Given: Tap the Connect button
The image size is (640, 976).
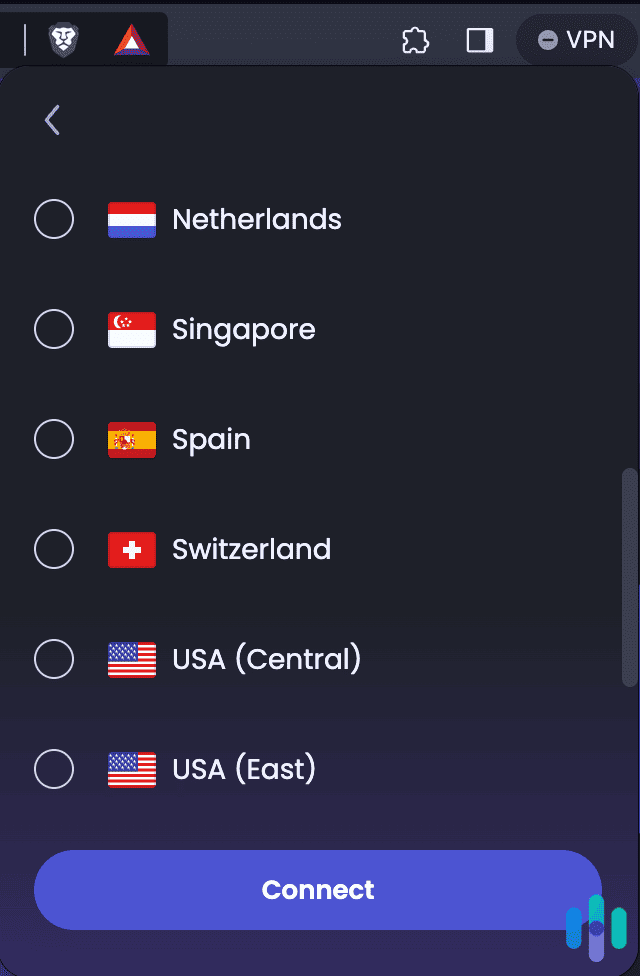Looking at the screenshot, I should [318, 890].
